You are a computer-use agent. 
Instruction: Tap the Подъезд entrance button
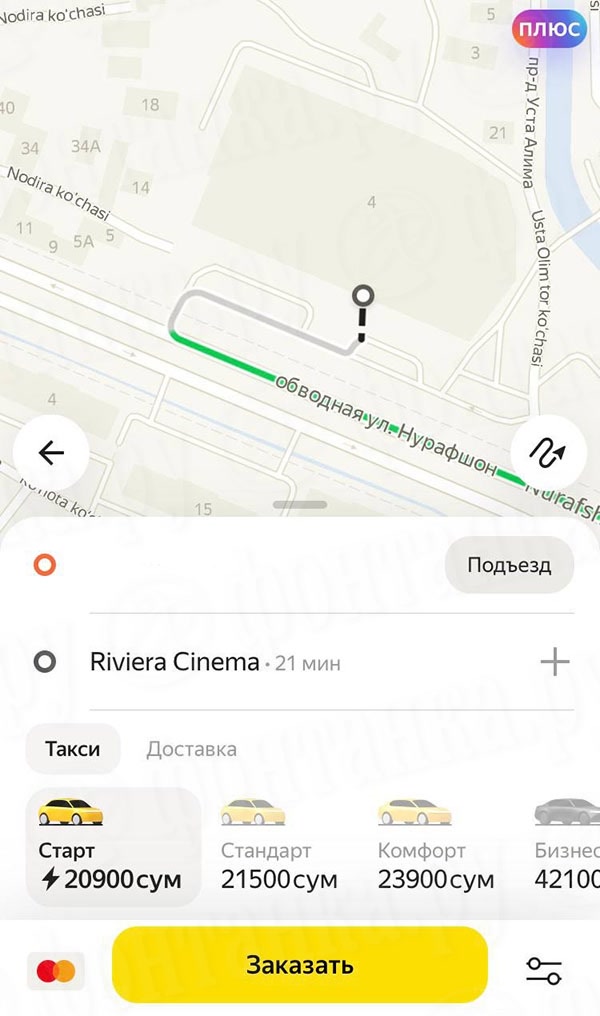(509, 566)
